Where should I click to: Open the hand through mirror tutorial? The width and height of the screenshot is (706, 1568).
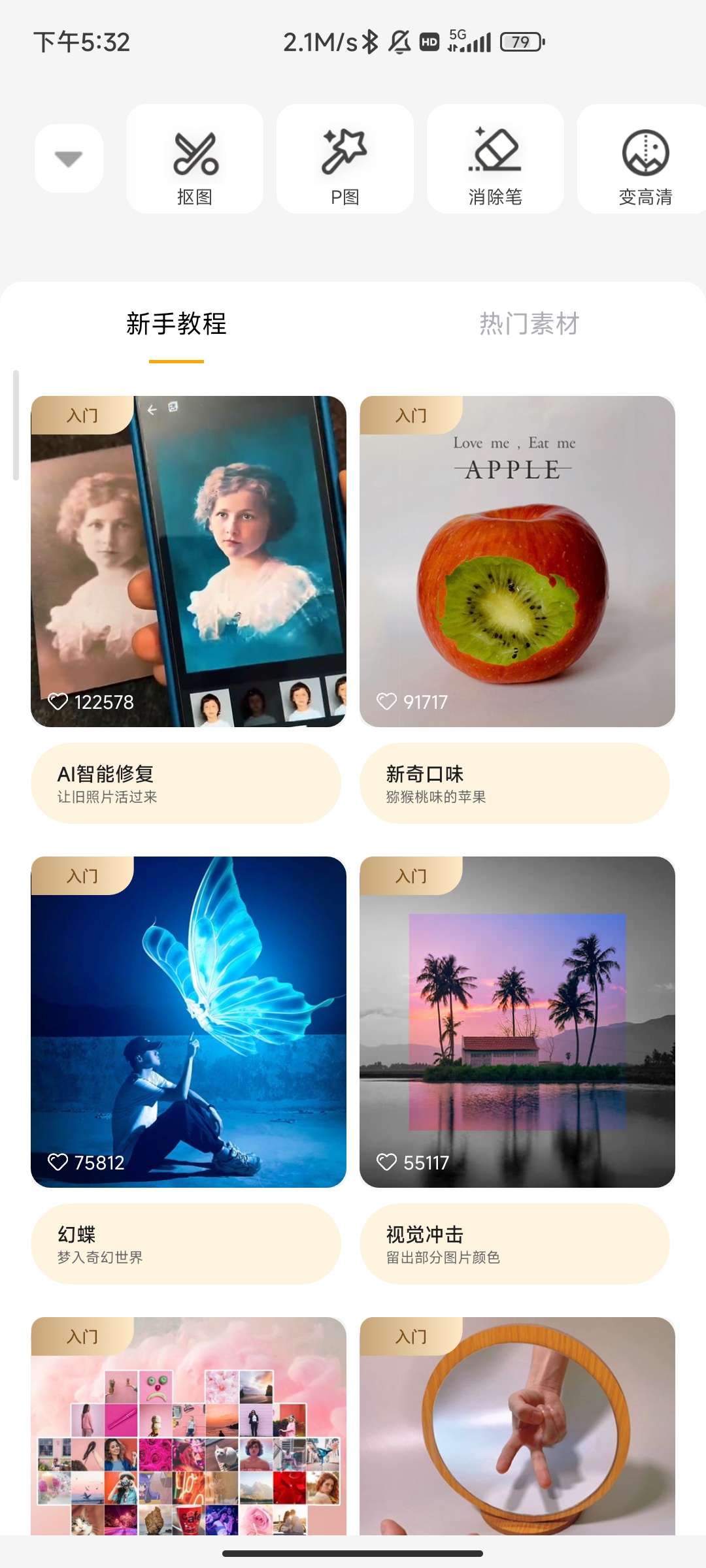(517, 1426)
